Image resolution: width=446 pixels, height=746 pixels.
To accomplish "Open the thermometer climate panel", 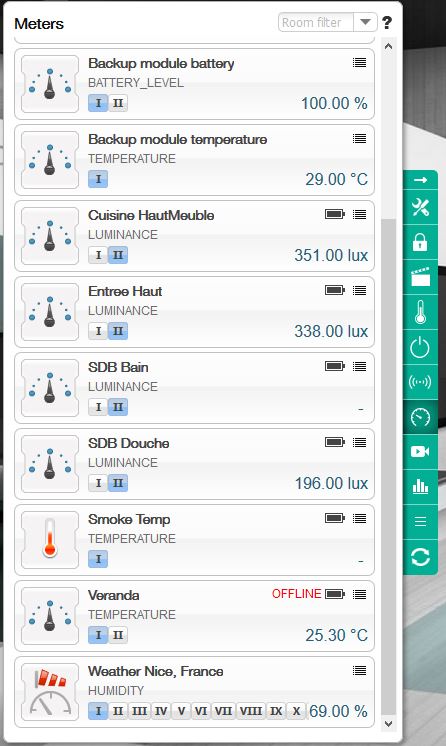I will click(420, 312).
